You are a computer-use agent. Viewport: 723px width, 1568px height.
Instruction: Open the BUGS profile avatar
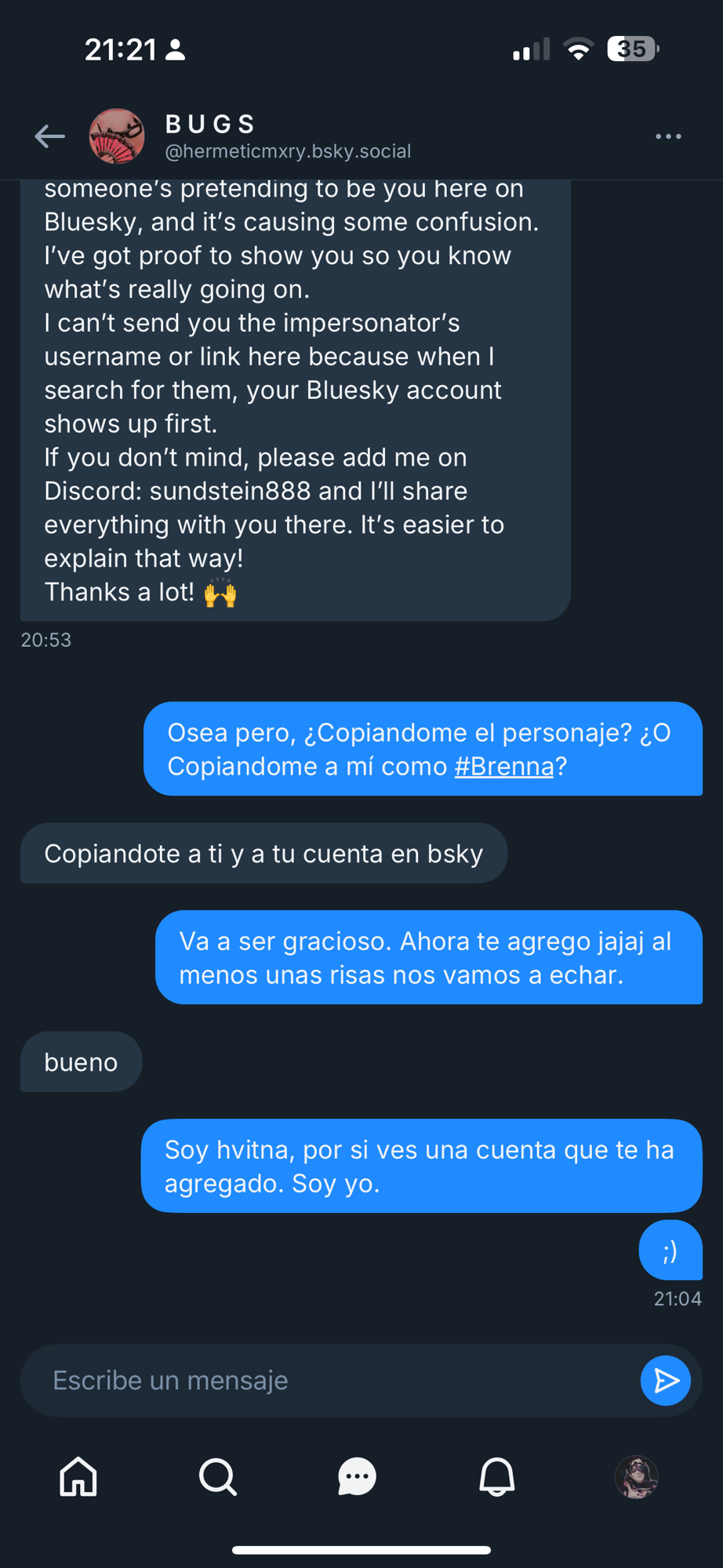pyautogui.click(x=117, y=136)
